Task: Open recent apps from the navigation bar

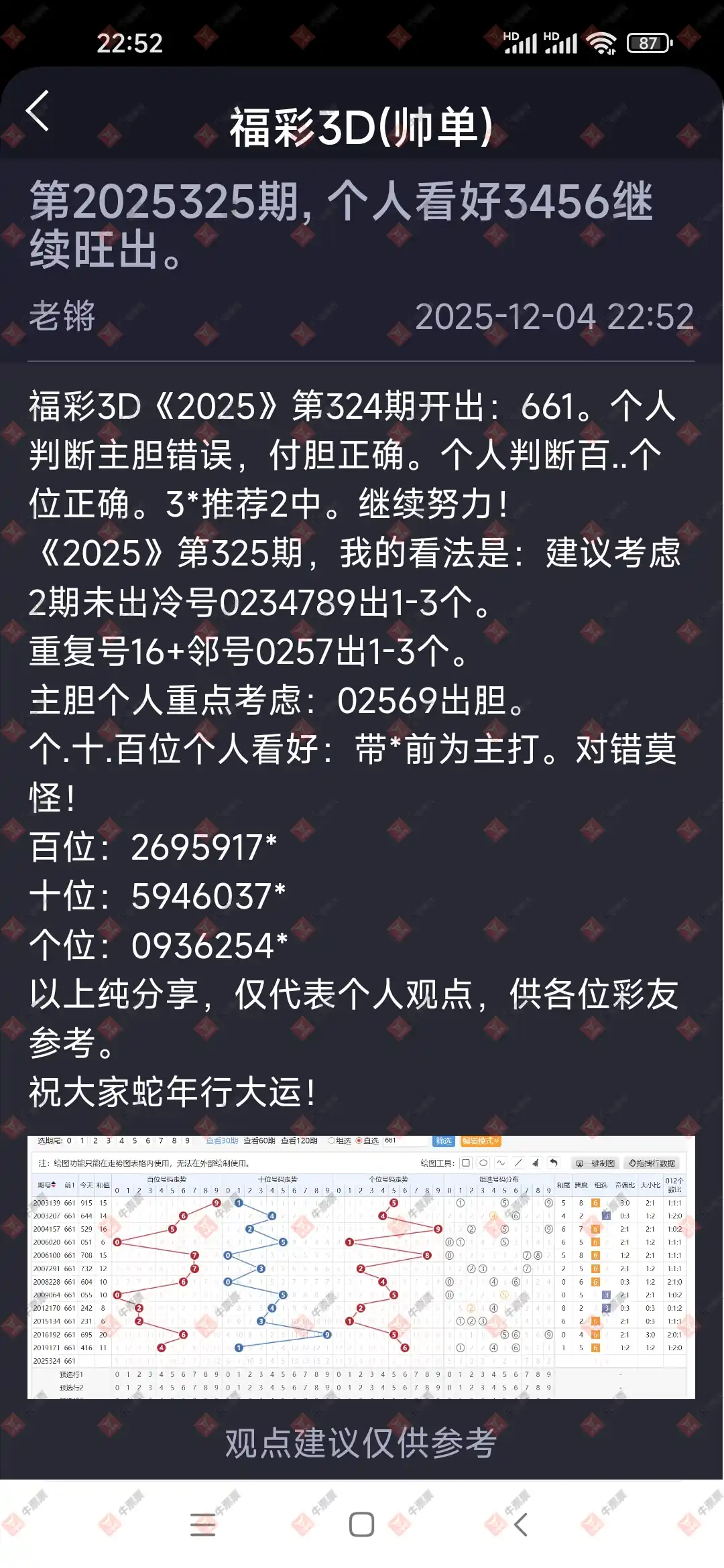Action: click(x=202, y=1524)
